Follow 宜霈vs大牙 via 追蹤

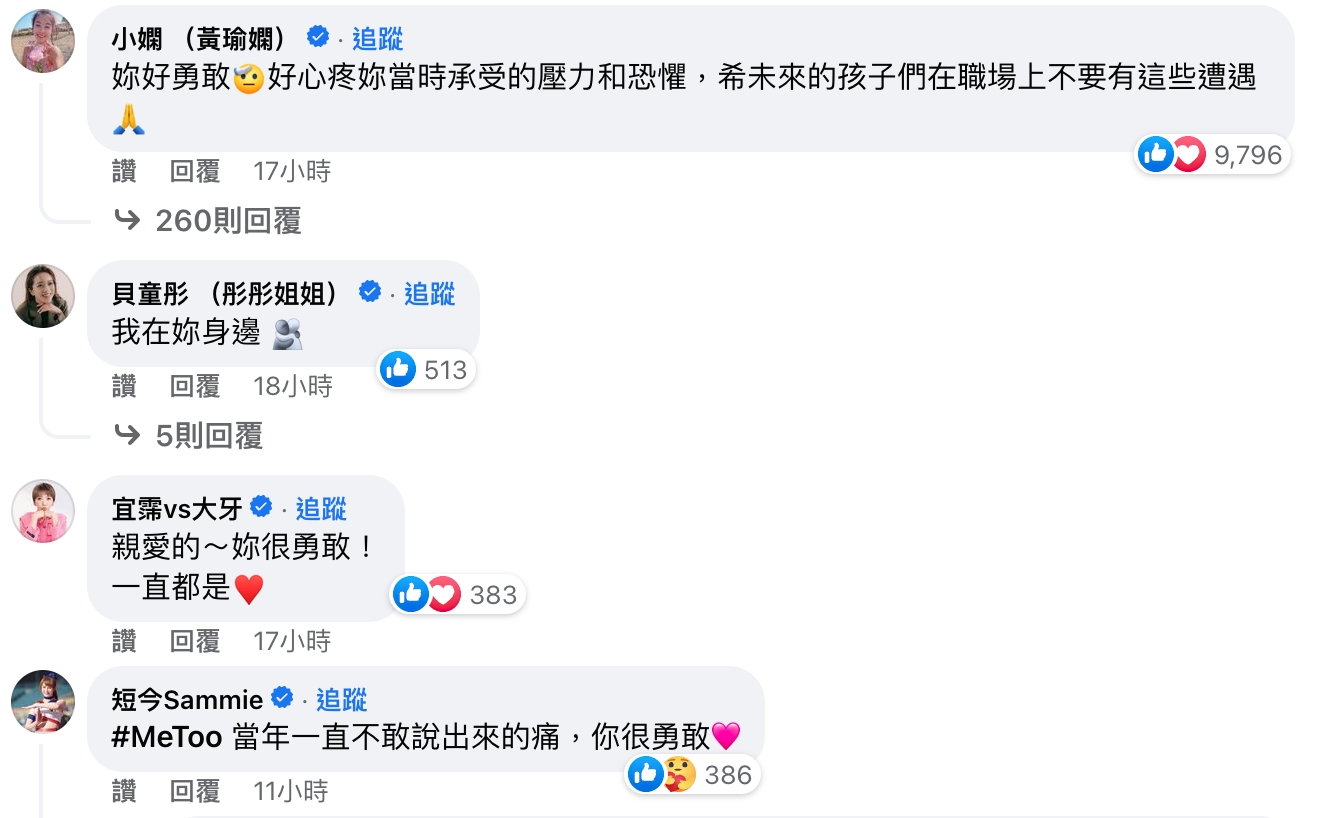pyautogui.click(x=321, y=508)
